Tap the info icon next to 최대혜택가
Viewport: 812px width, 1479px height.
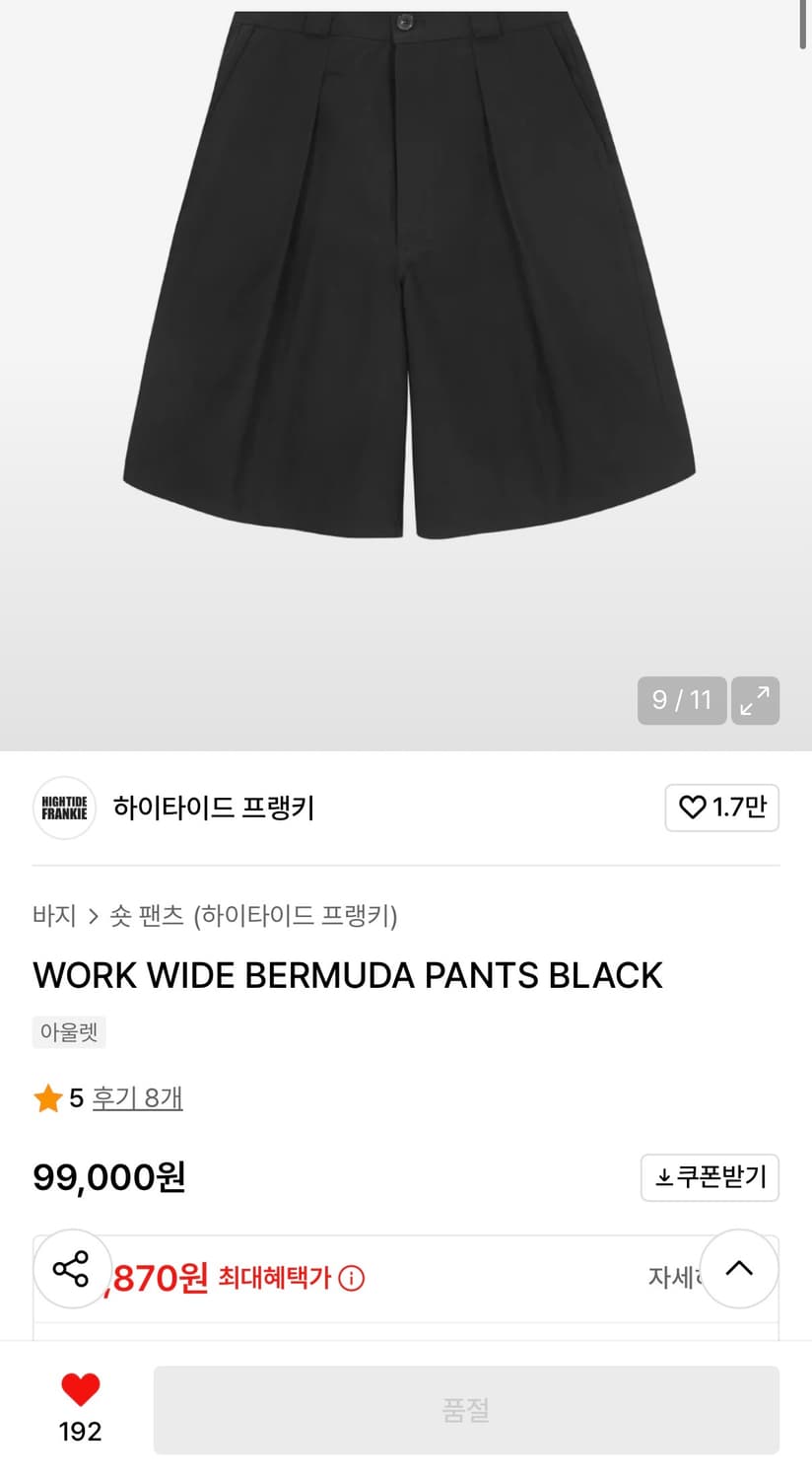click(350, 1278)
